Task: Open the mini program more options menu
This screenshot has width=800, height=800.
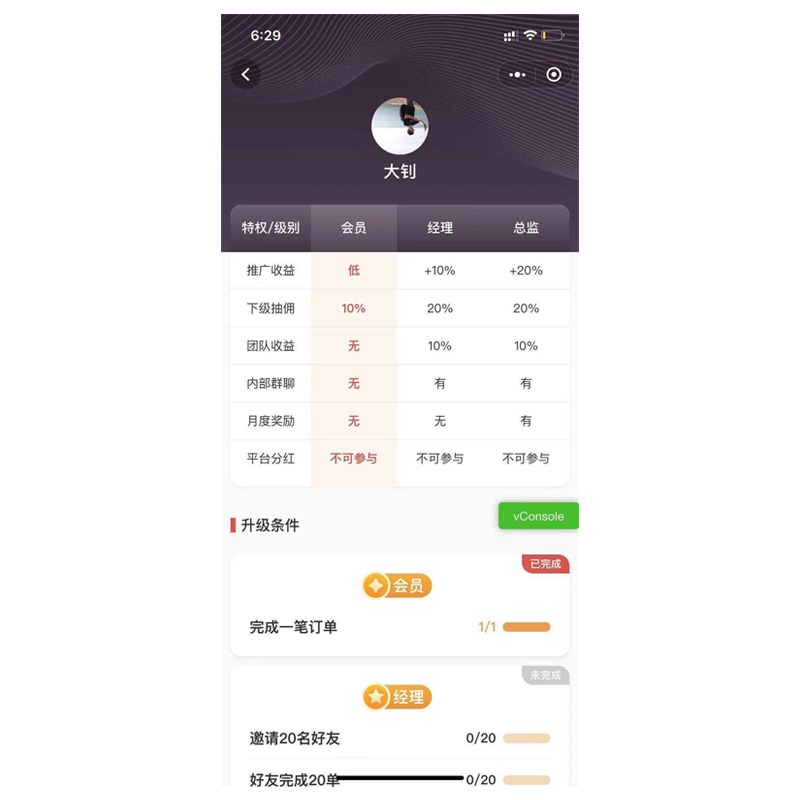Action: pos(517,75)
